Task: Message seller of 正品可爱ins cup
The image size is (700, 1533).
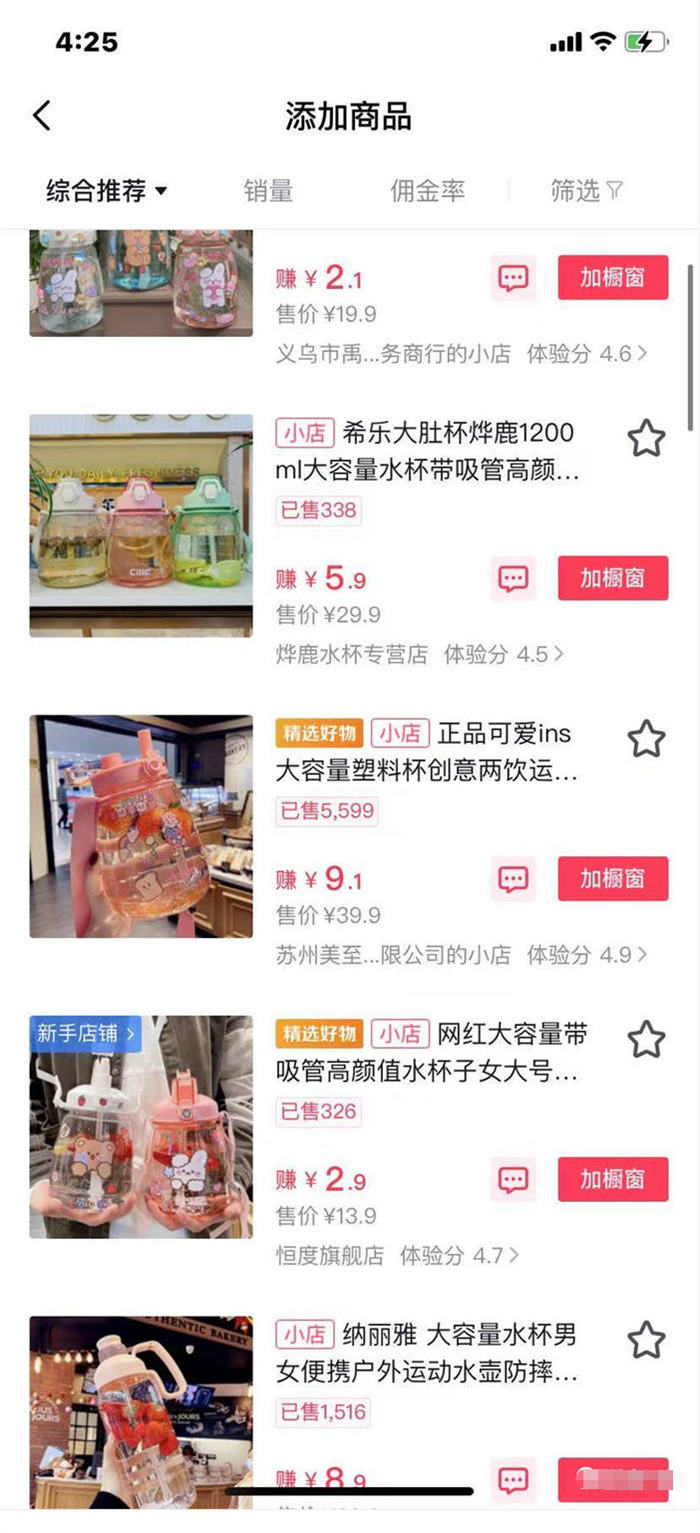Action: tap(513, 879)
